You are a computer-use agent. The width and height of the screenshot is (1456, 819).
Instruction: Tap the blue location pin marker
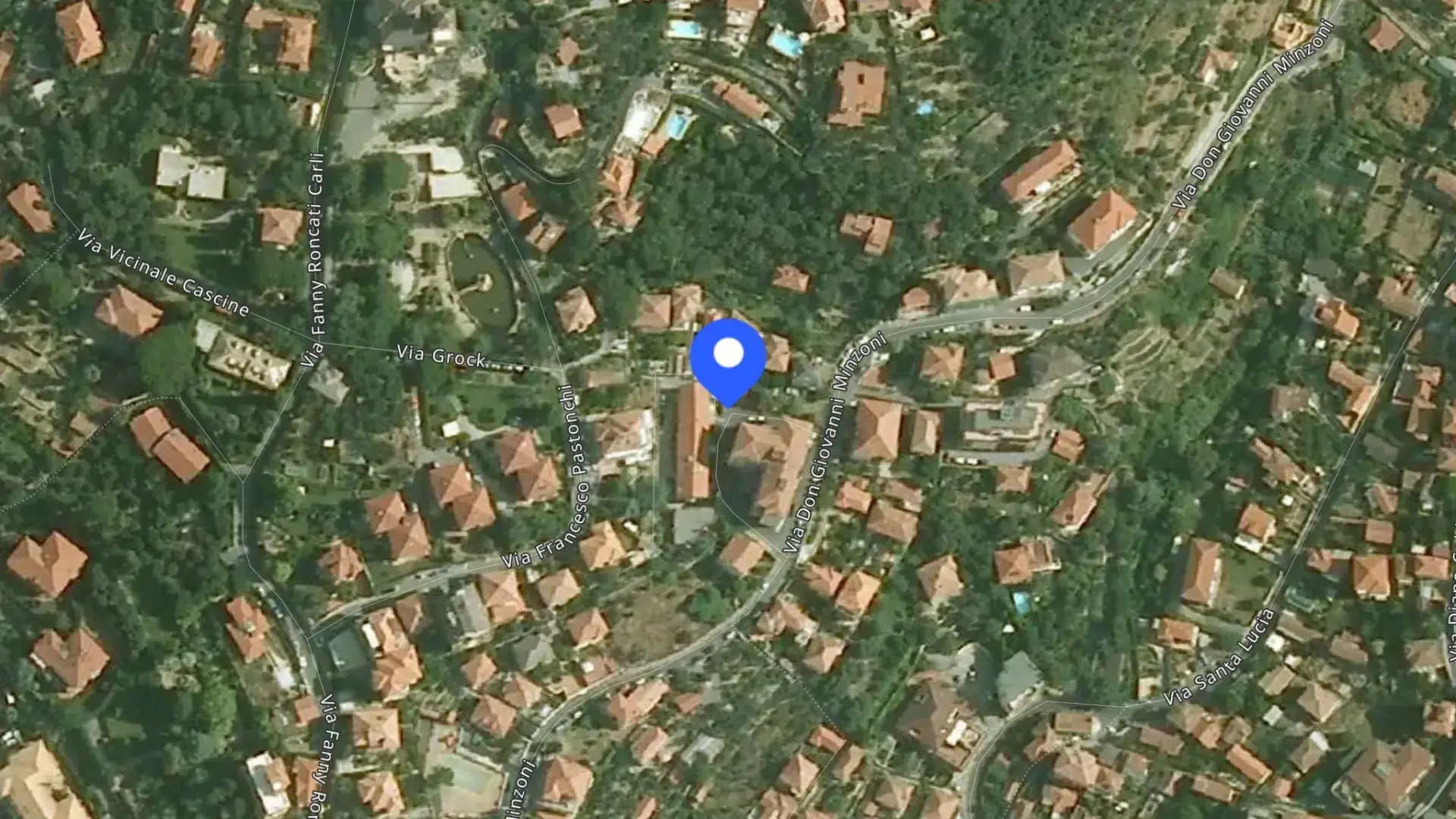[728, 362]
